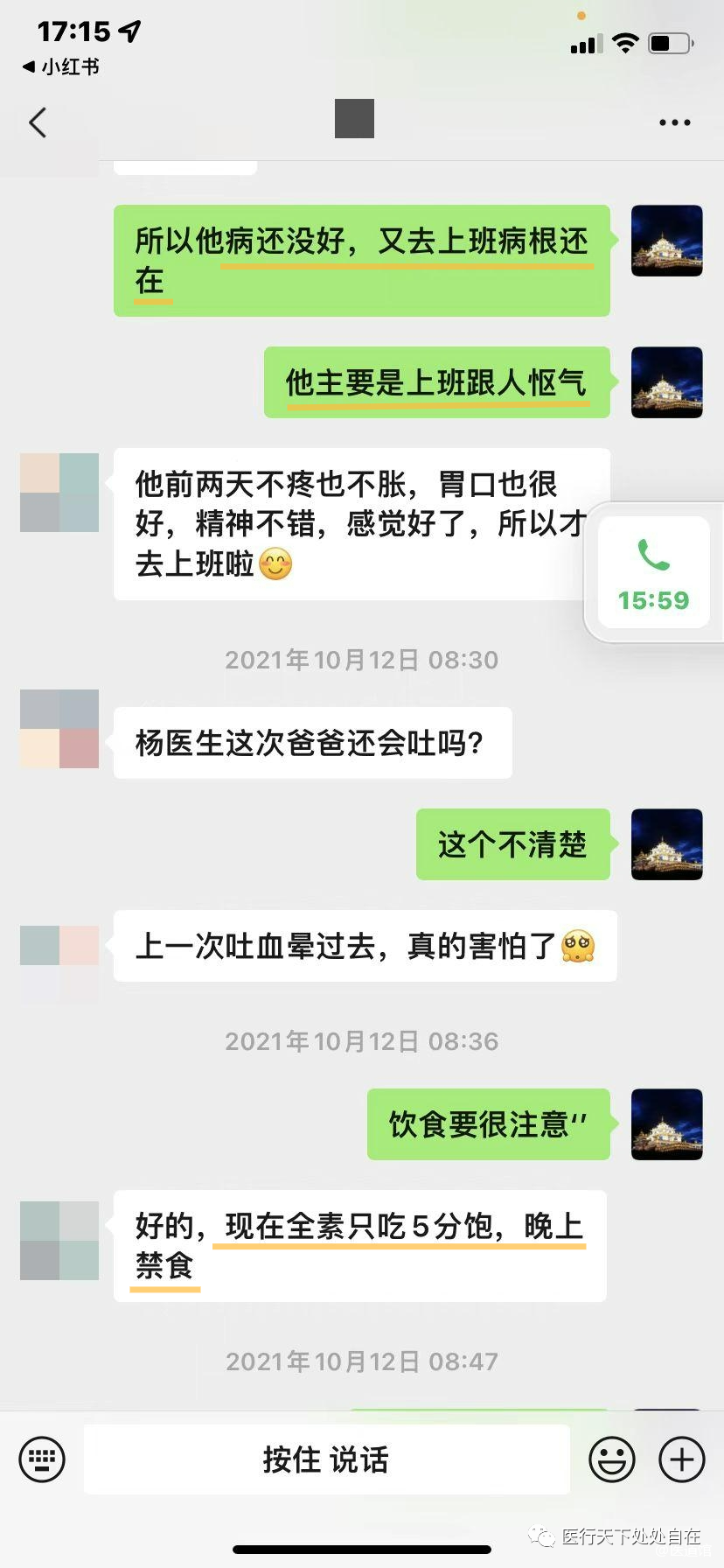724x1568 pixels.
Task: Switch to keyboard text input
Action: pyautogui.click(x=42, y=1459)
